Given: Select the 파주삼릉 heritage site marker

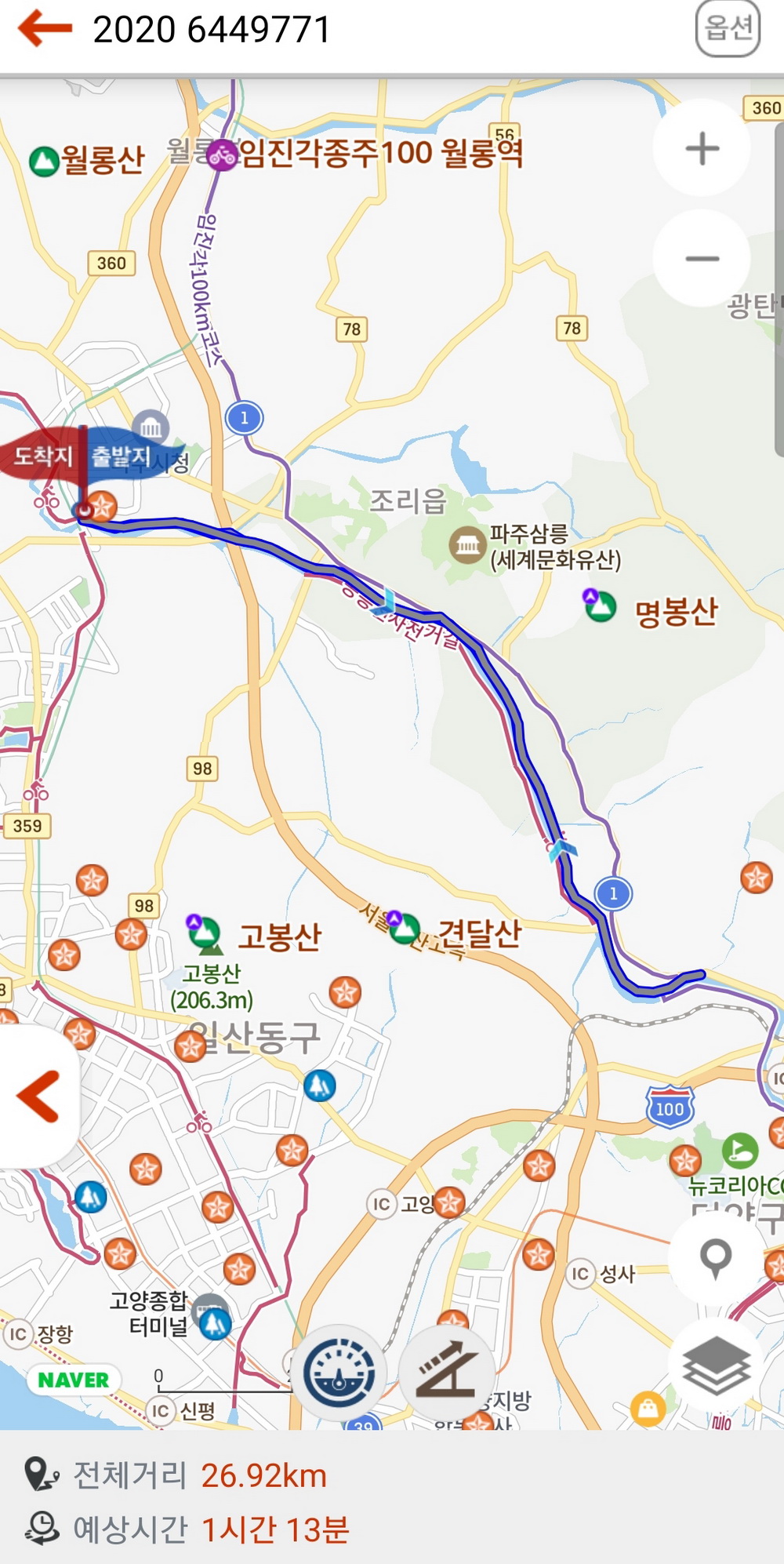Looking at the screenshot, I should (467, 544).
